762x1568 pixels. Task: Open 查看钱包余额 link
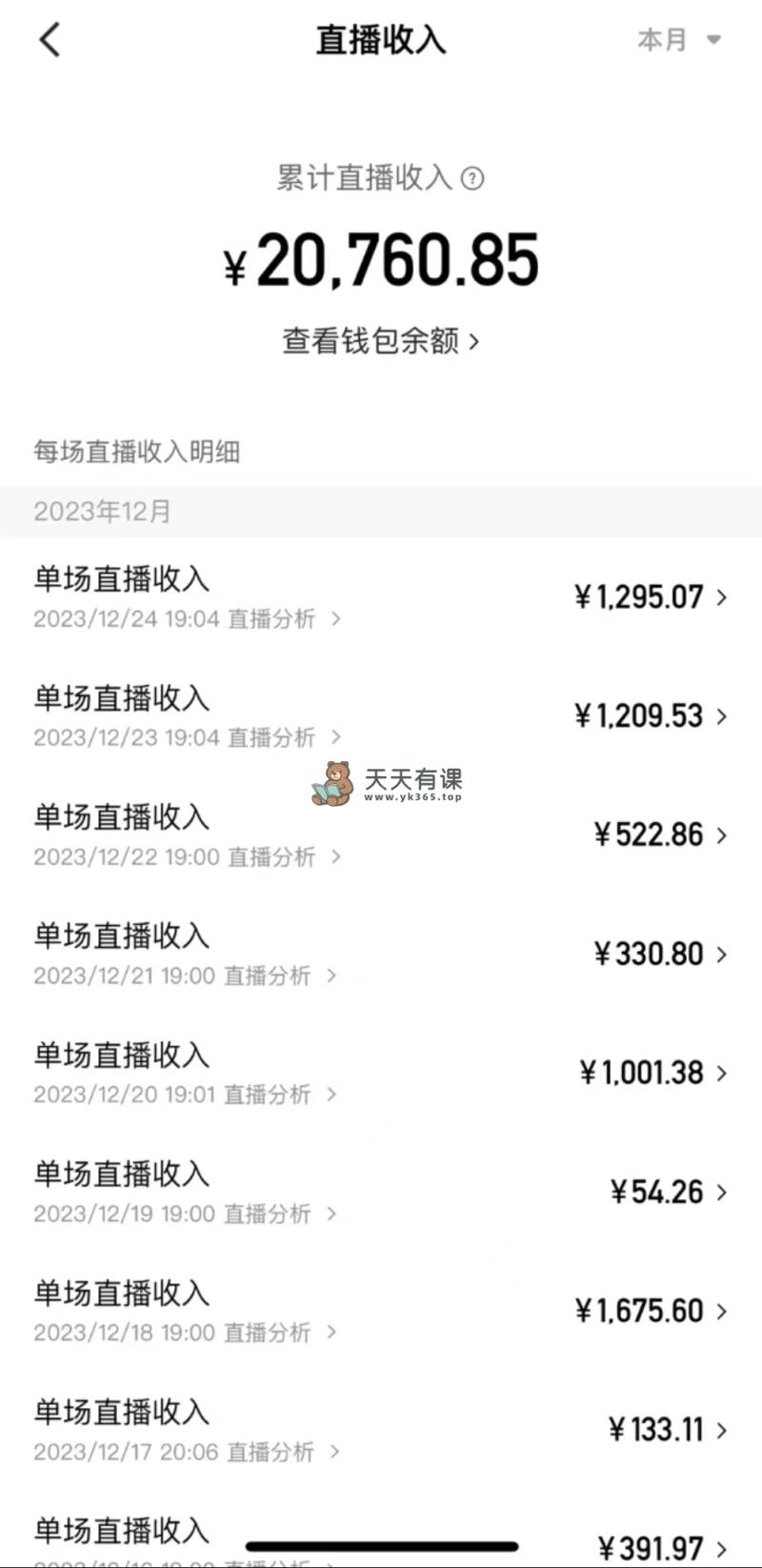(x=380, y=340)
